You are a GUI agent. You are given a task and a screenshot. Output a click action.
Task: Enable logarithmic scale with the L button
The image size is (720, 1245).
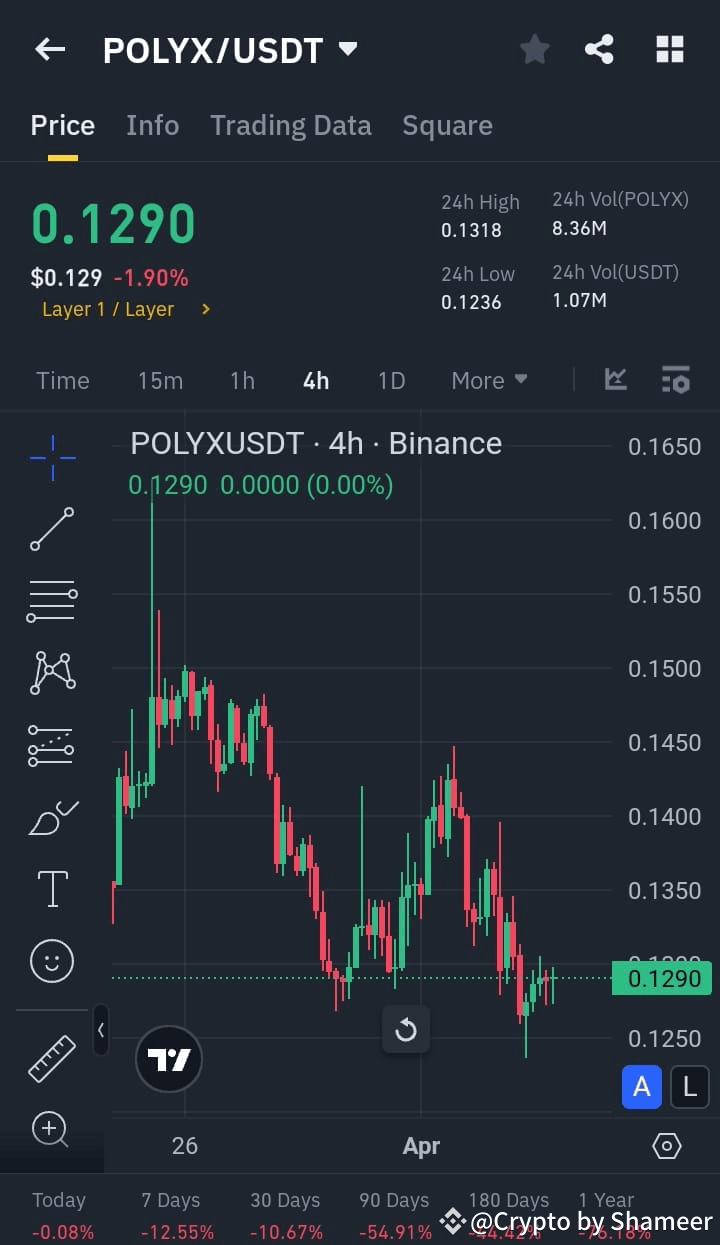point(690,1087)
